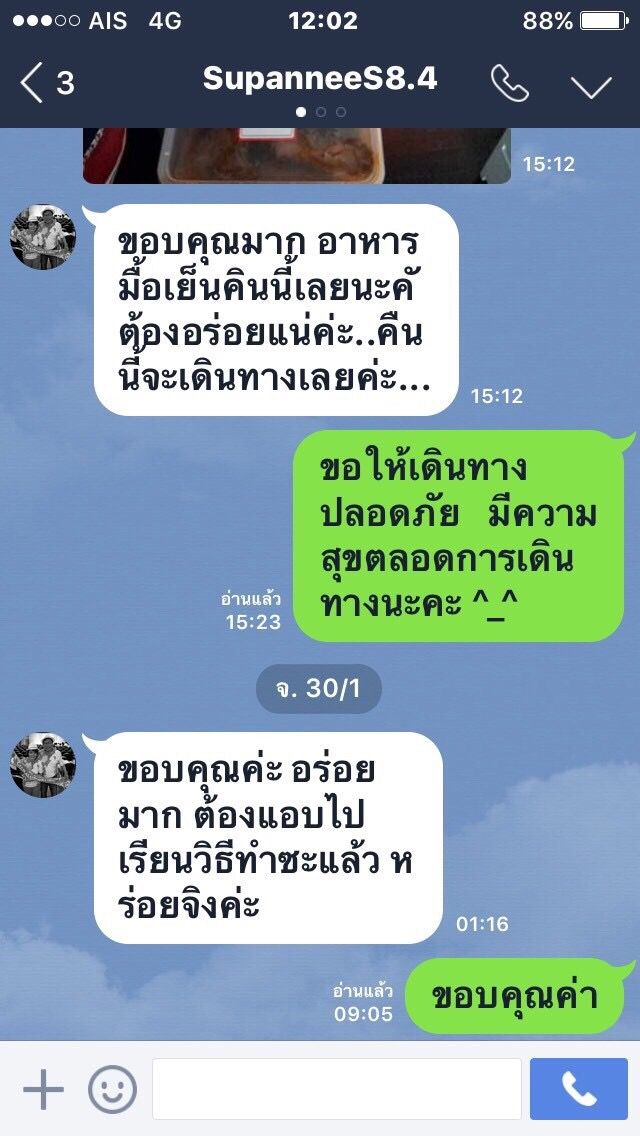Open the food photo sent at 15:12
Image resolution: width=640 pixels, height=1136 pixels.
pyautogui.click(x=296, y=156)
